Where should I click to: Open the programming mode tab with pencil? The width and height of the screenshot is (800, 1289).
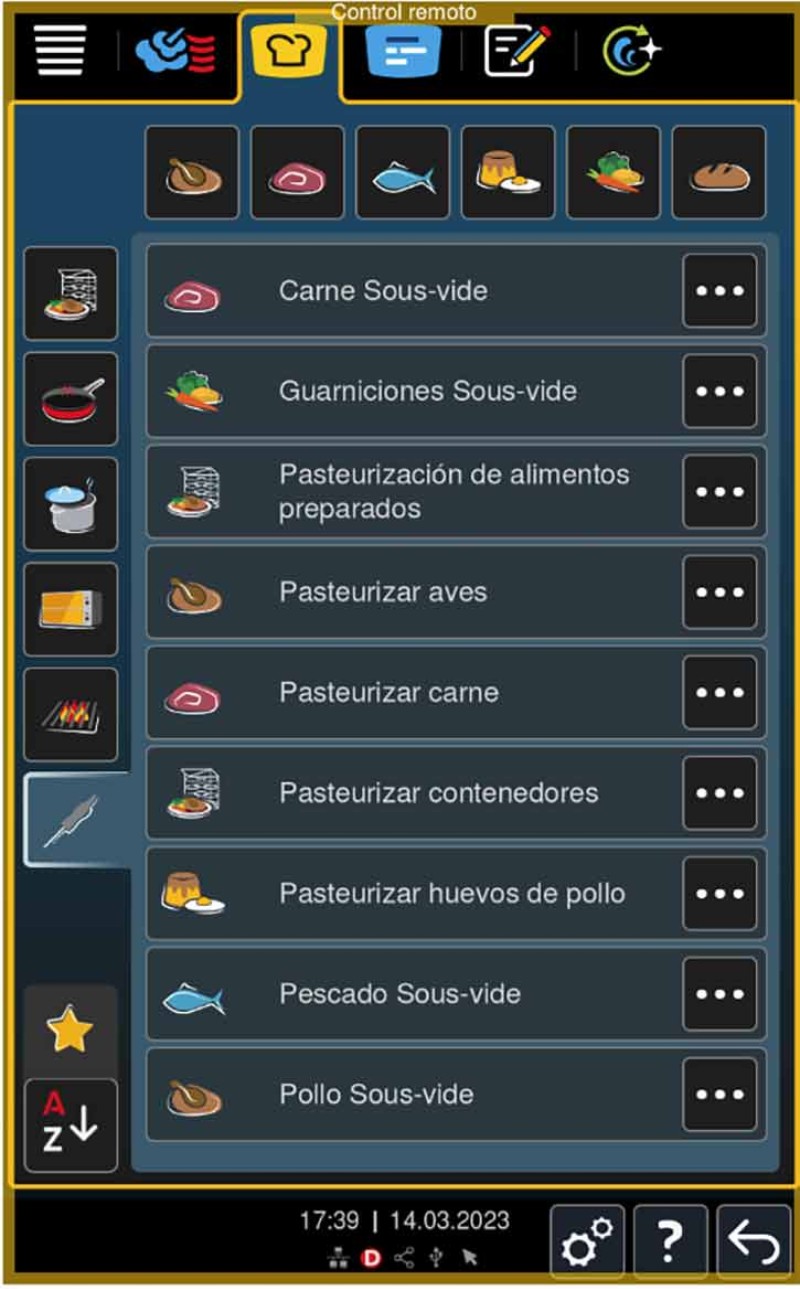pyautogui.click(x=518, y=50)
